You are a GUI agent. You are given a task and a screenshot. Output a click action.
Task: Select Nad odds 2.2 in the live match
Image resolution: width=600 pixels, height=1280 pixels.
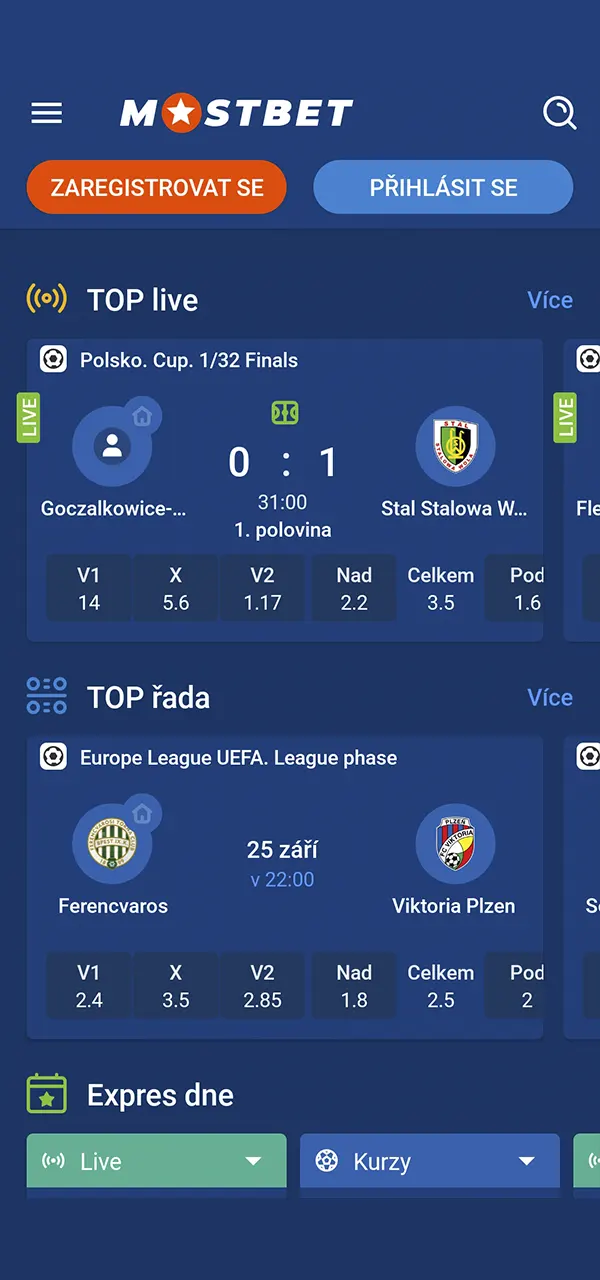(354, 589)
